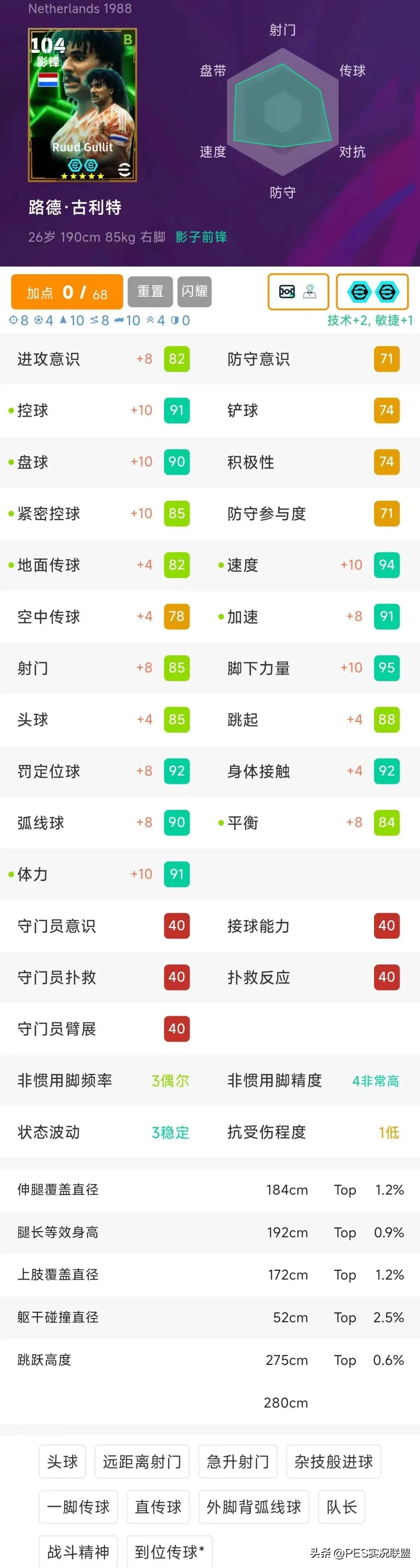Tap the card view icon button
The height and width of the screenshot is (1568, 420).
(x=298, y=292)
